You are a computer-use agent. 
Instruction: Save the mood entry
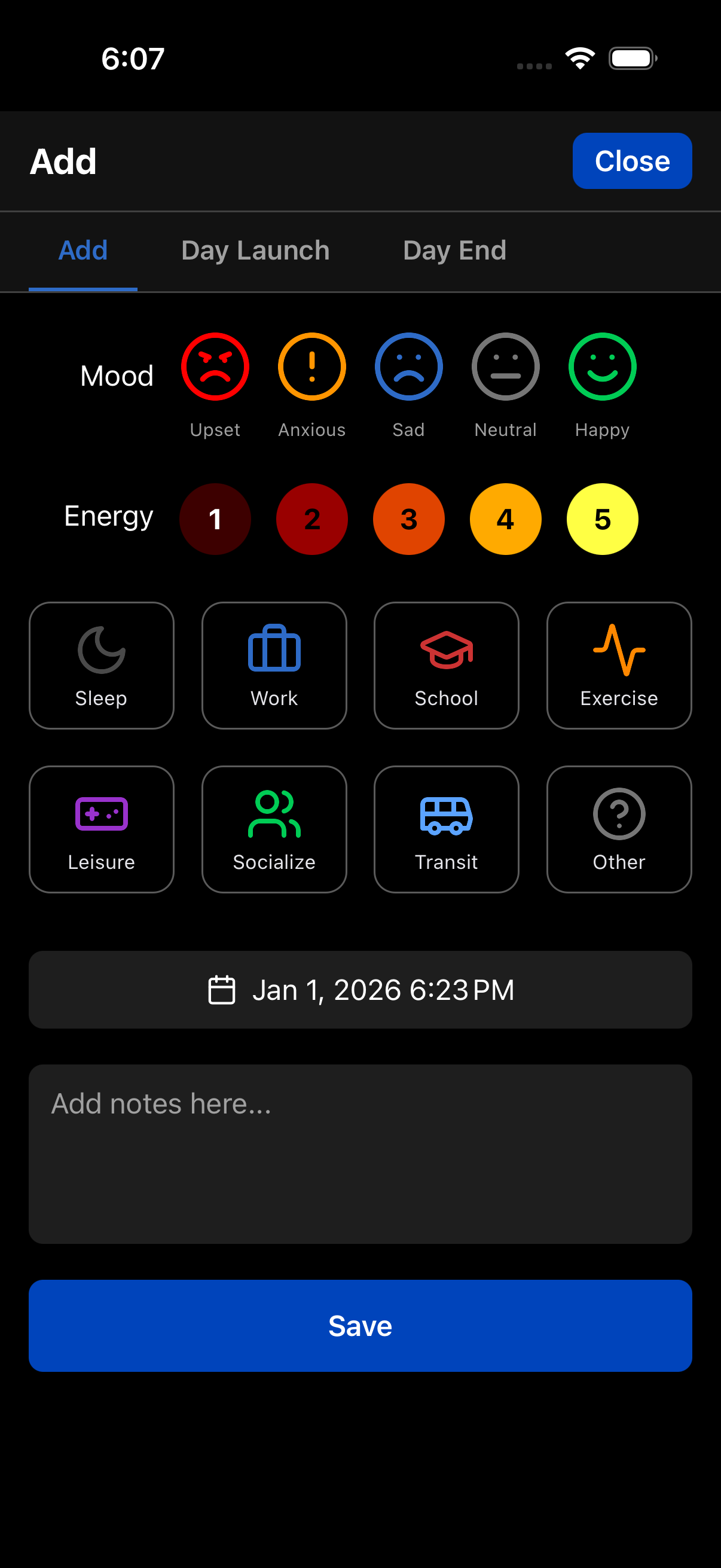[x=360, y=1325]
